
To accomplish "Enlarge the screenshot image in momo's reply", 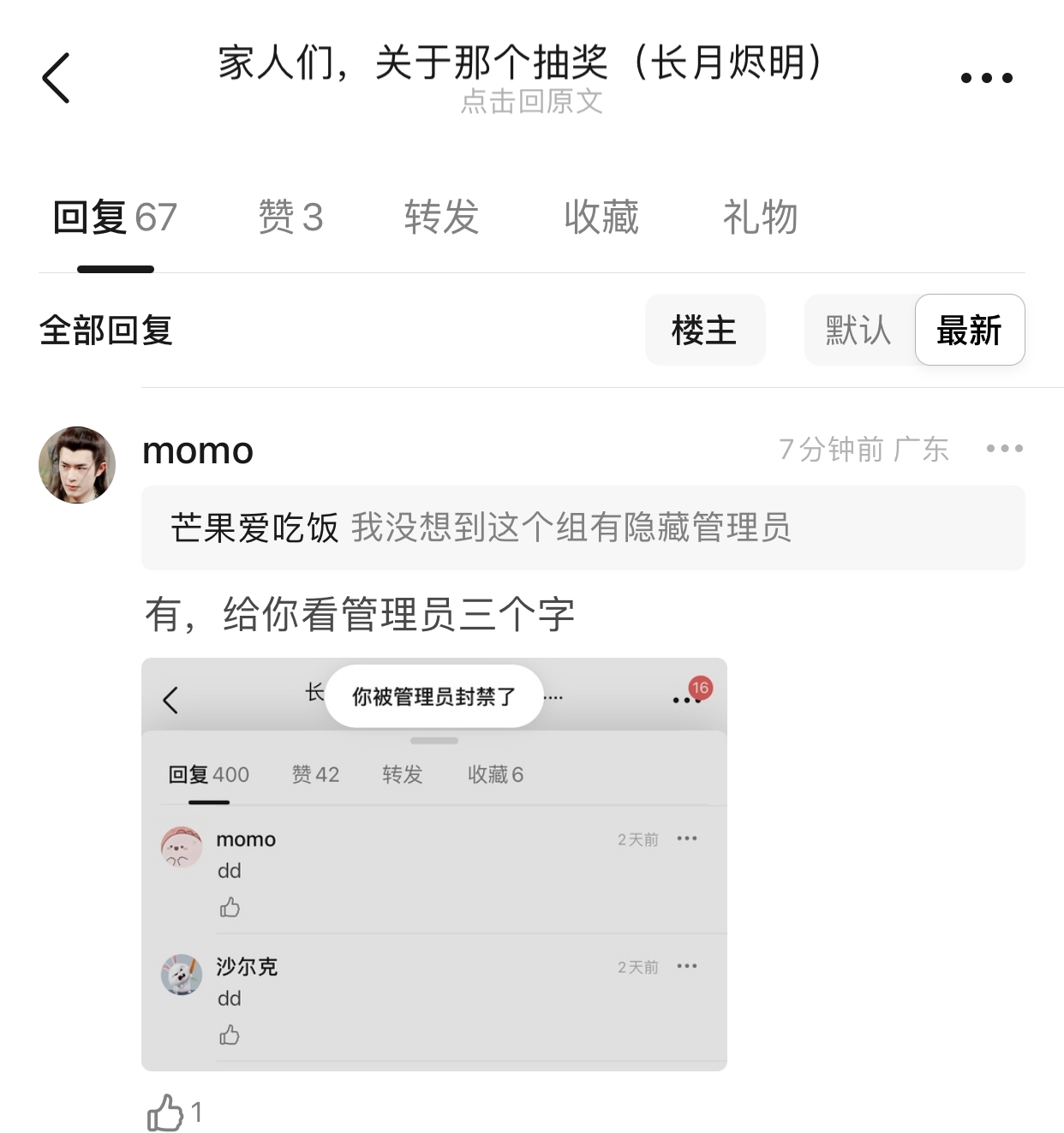I will tap(433, 864).
